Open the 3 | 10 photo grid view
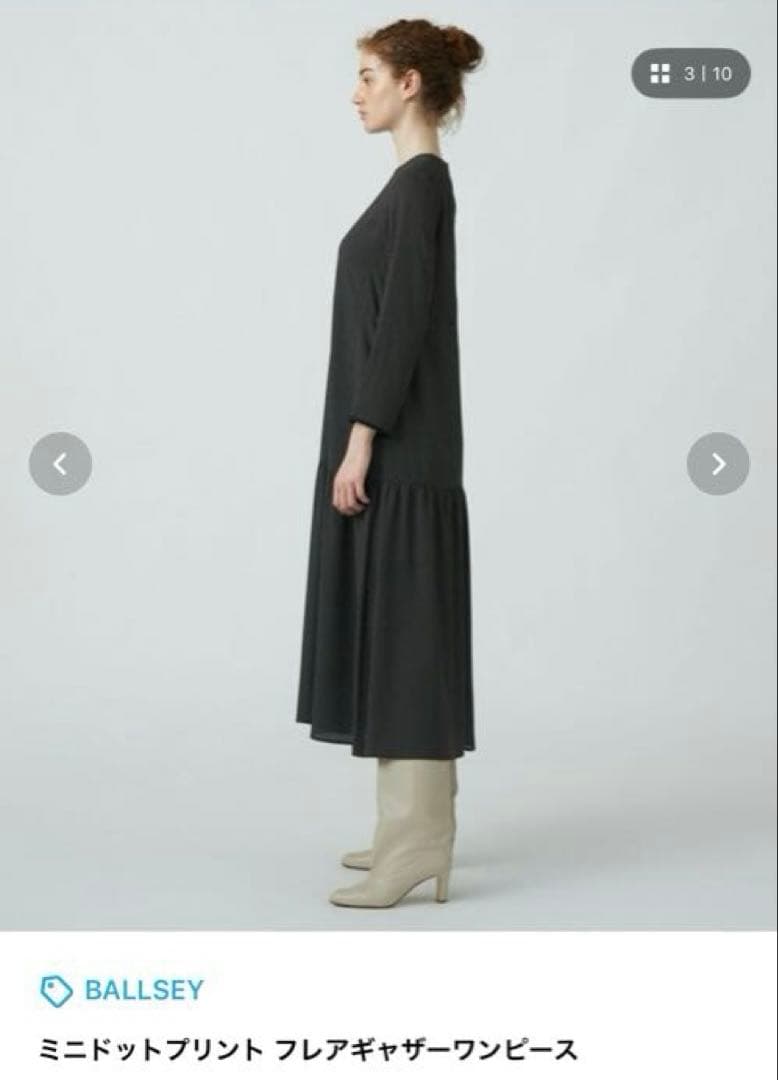The width and height of the screenshot is (778, 1080). click(690, 73)
